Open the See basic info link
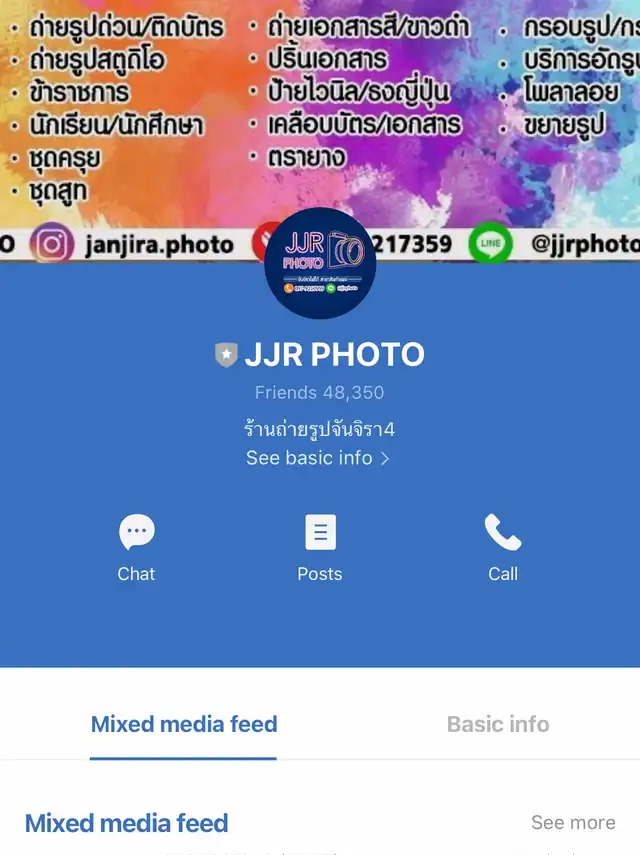The image size is (640, 855). [x=318, y=458]
